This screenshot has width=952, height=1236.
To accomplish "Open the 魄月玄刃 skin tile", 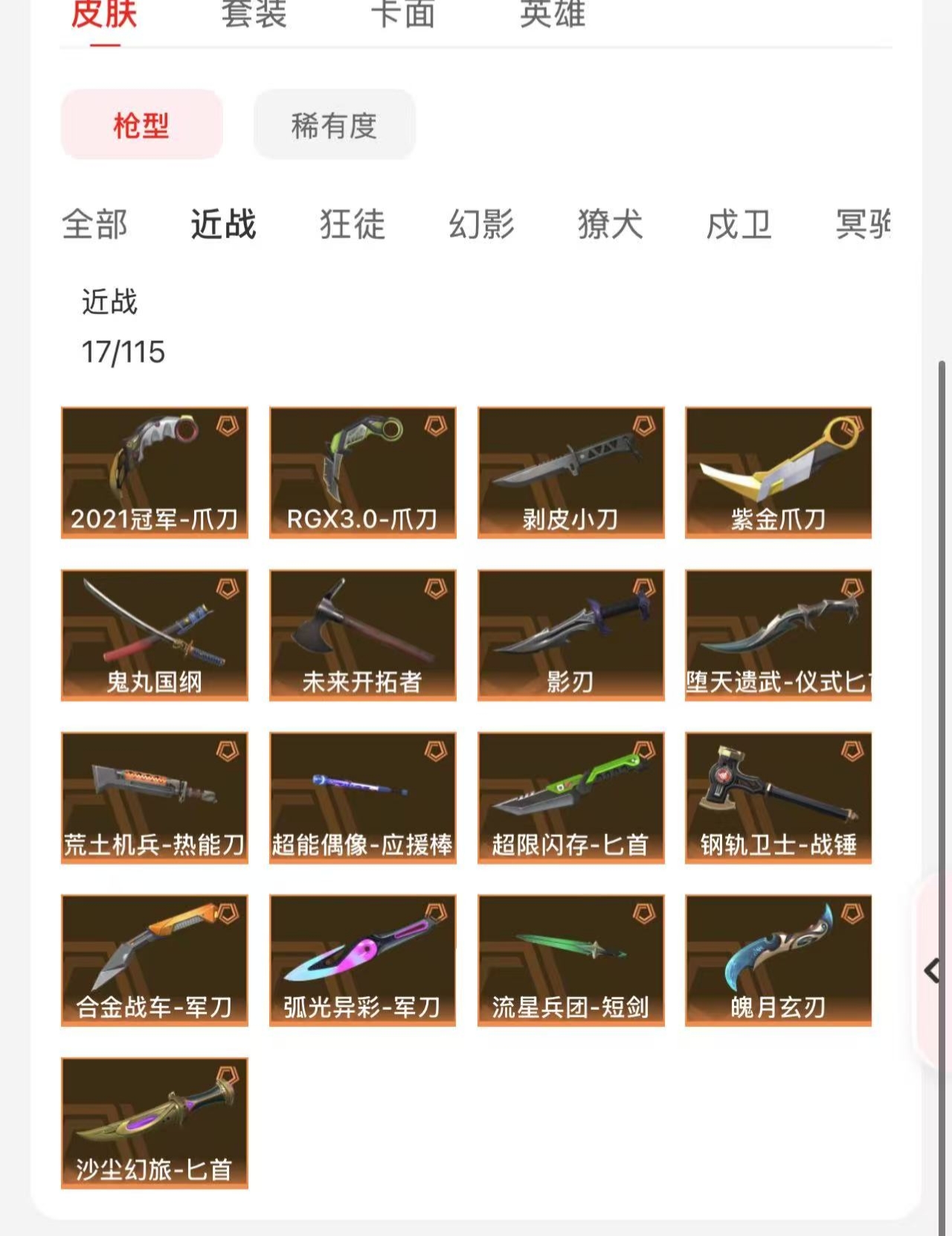I will [778, 960].
